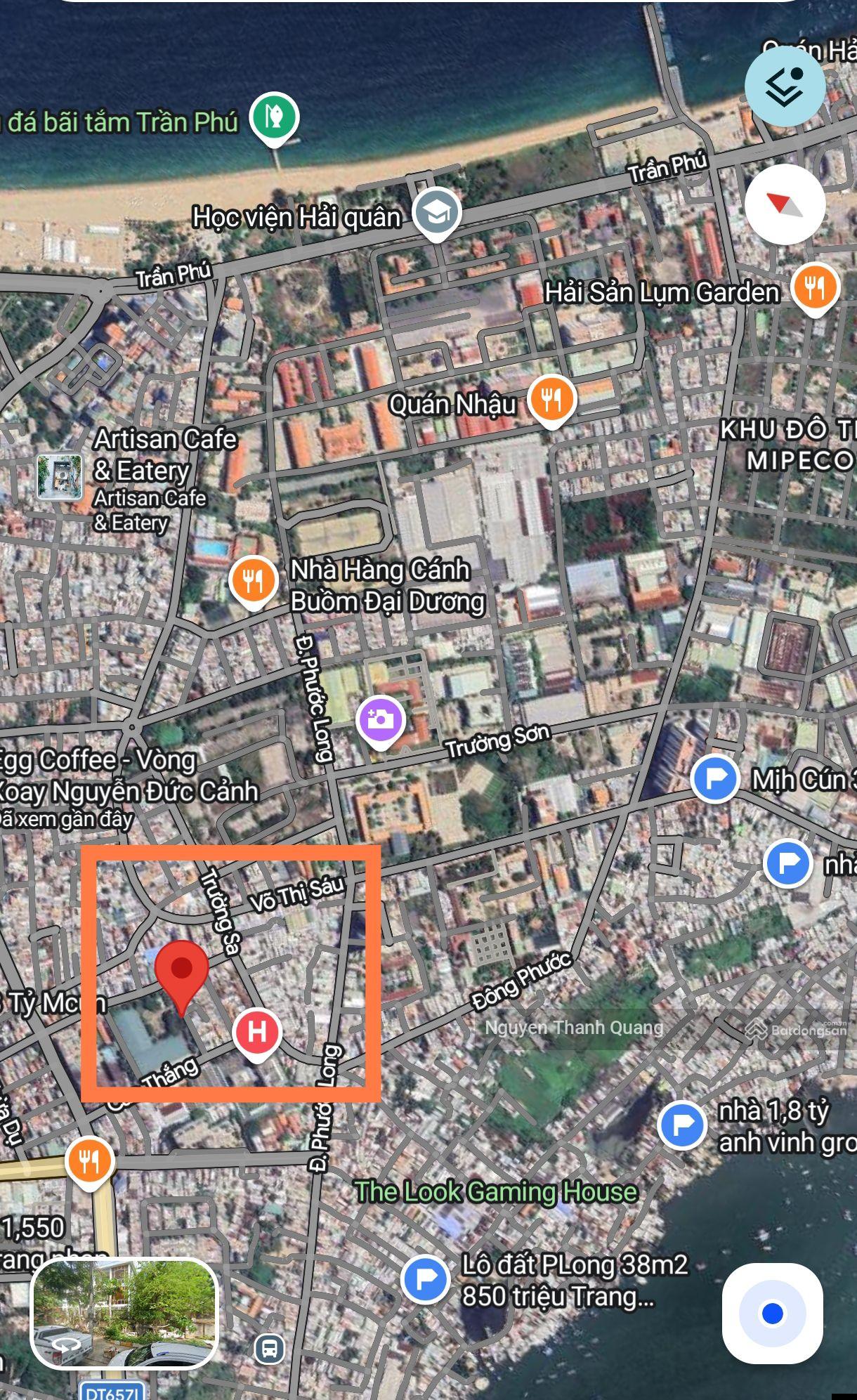Image resolution: width=857 pixels, height=1400 pixels.
Task: Open the Mịh Cún parking-style marker
Action: tap(714, 778)
